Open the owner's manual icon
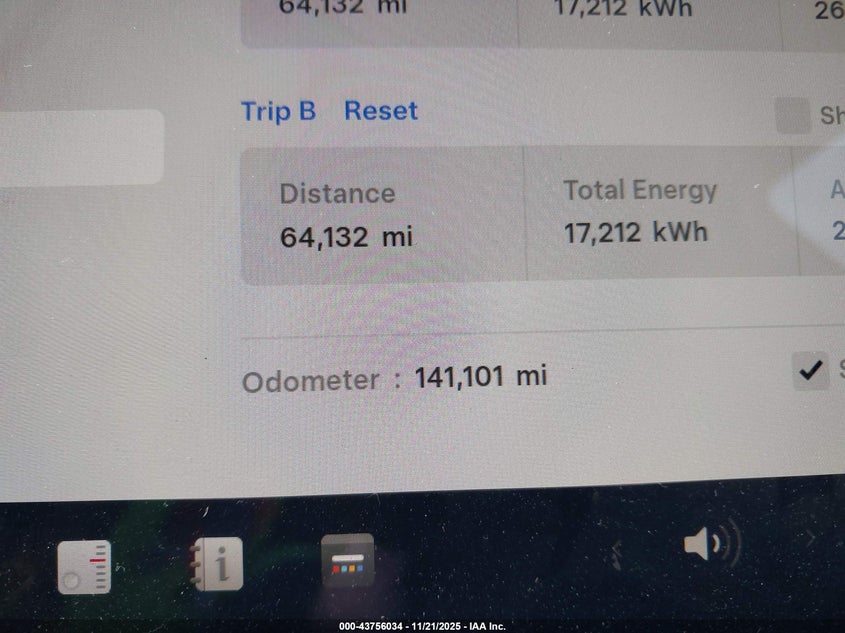Screen dimensions: 845x633 click(217, 564)
